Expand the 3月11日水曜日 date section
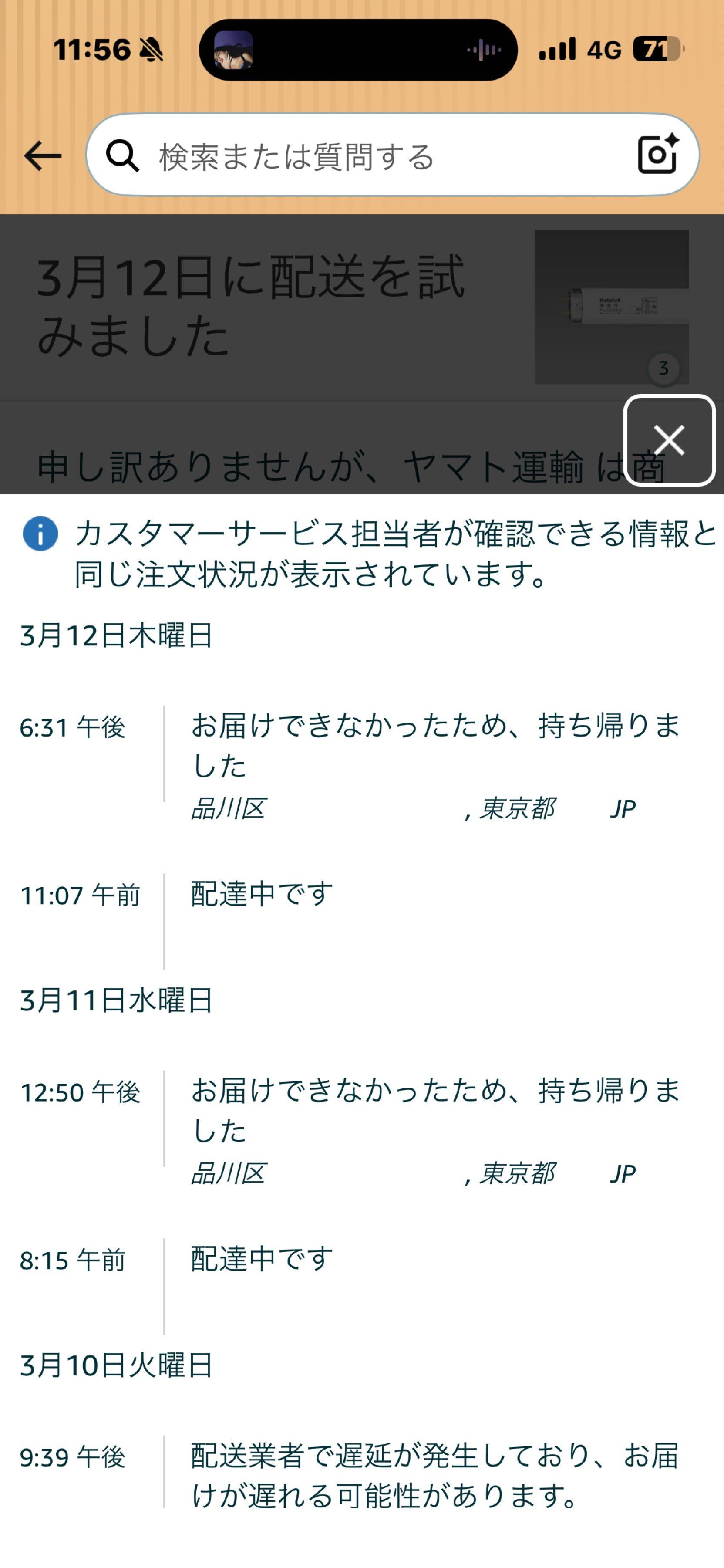 (116, 1001)
